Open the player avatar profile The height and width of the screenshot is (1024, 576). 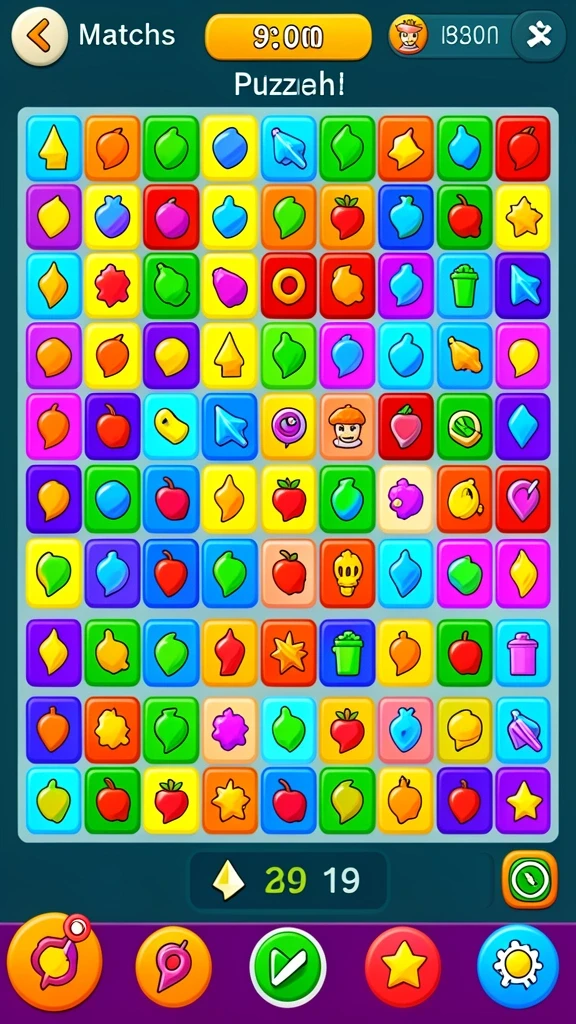tap(409, 35)
